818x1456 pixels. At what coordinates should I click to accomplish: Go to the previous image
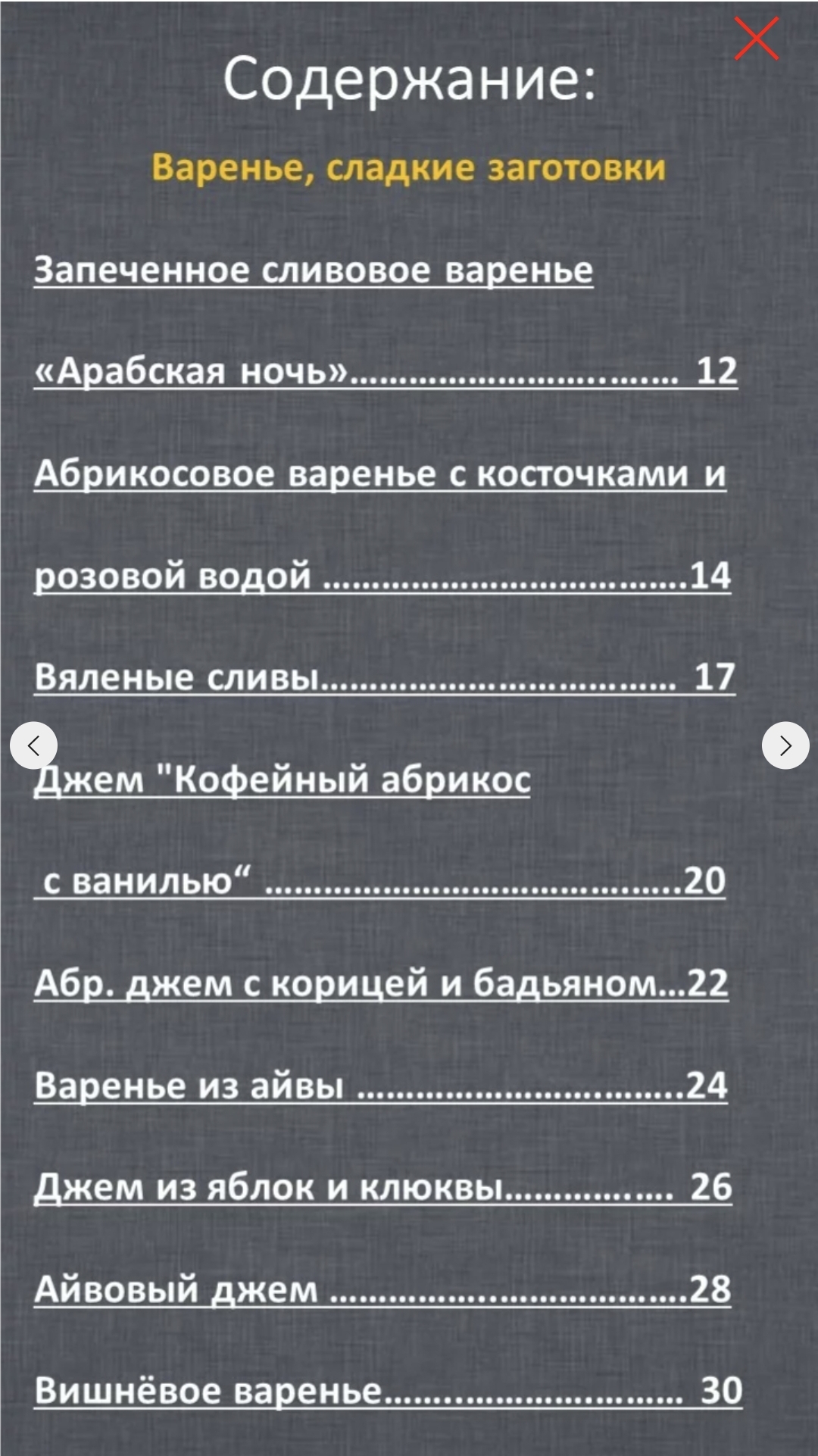[x=33, y=746]
